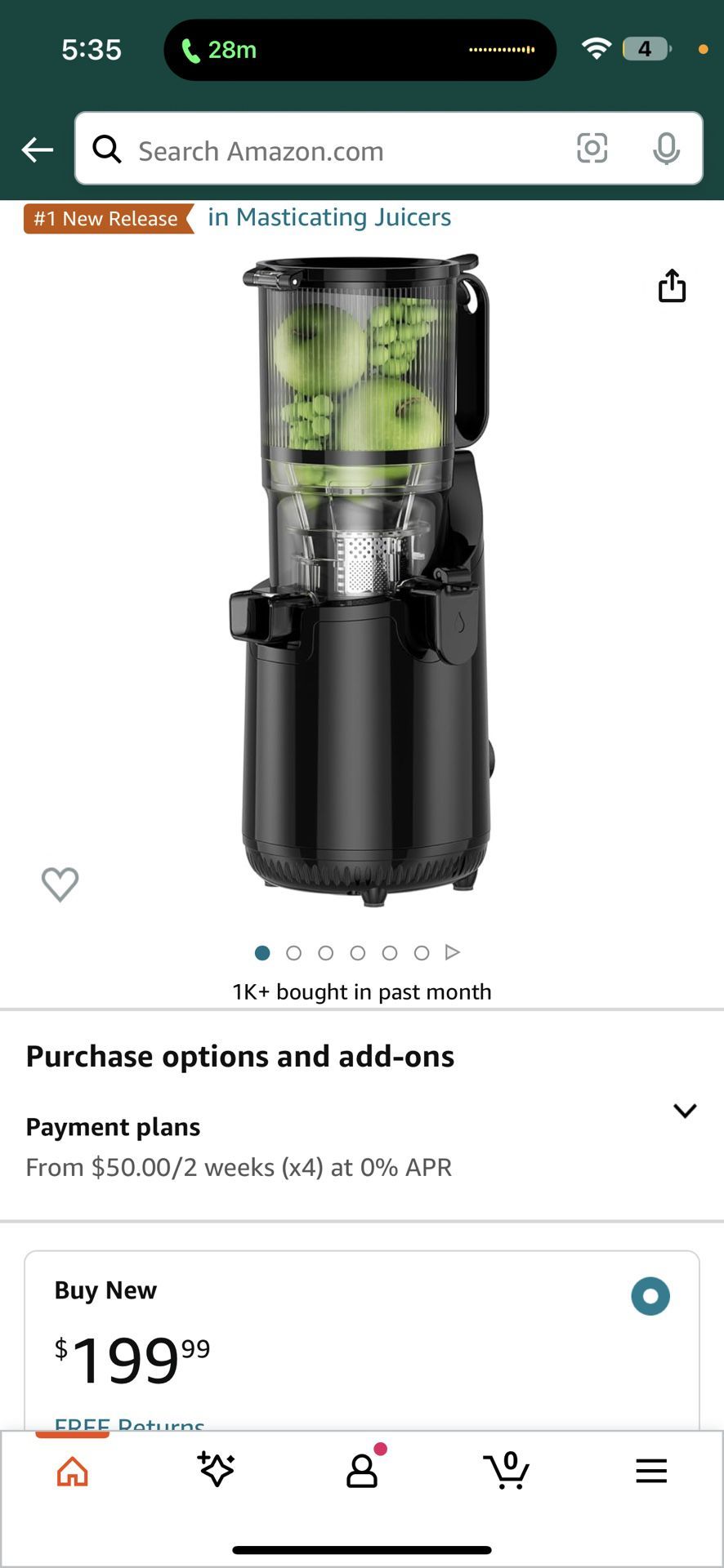Screen dimensions: 724x1568
Task: Add the juicer to wish list heart
Action: 60,884
